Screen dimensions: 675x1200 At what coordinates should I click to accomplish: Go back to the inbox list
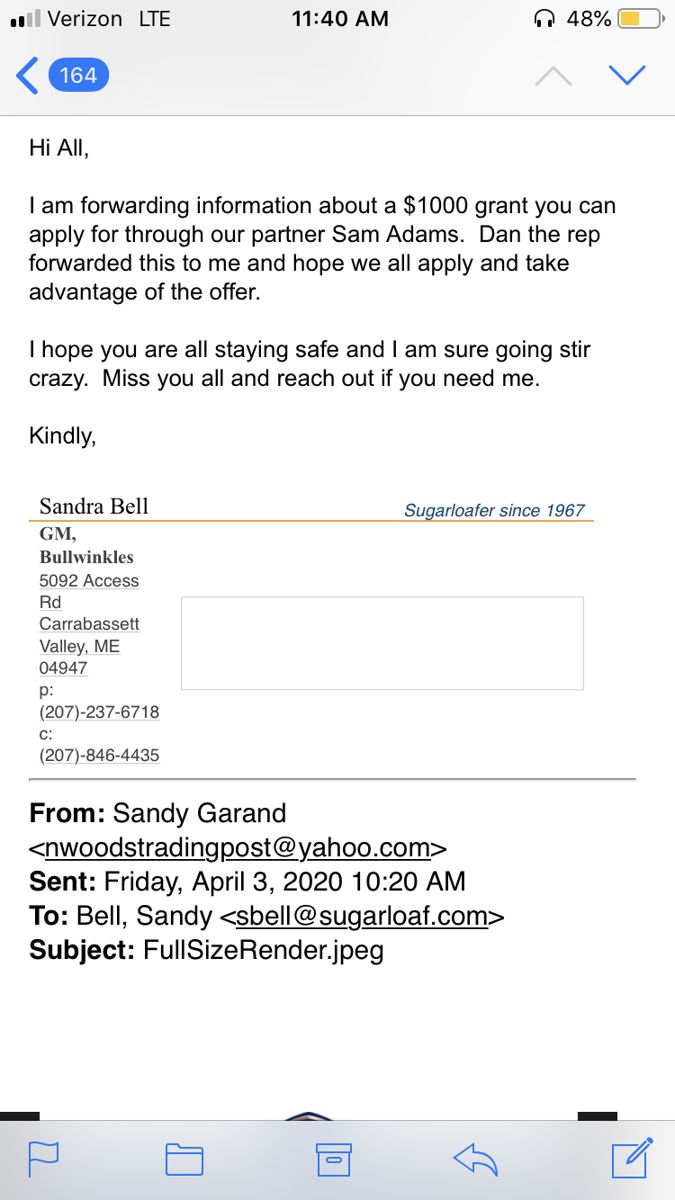pyautogui.click(x=60, y=76)
